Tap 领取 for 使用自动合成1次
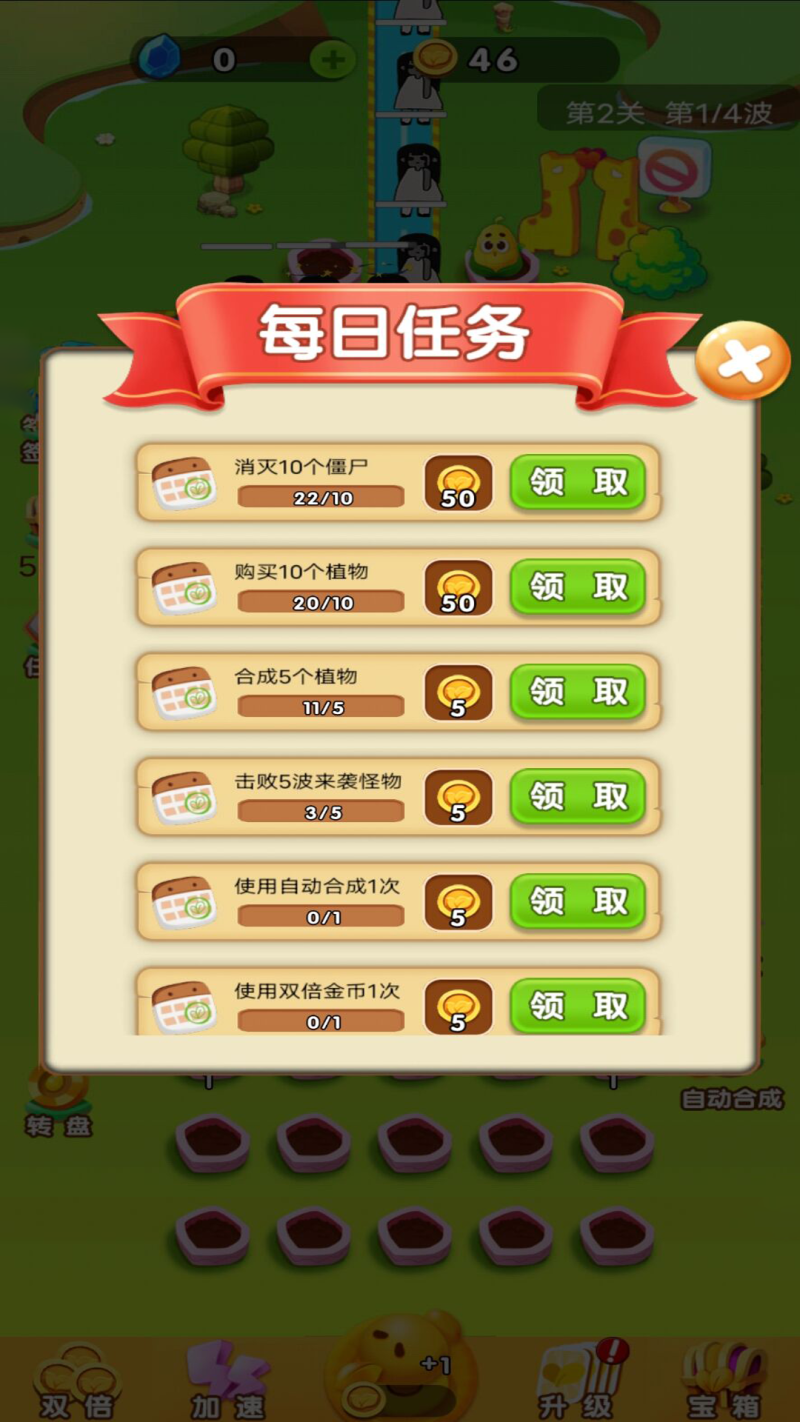Screen dimensions: 800x1422 pos(578,901)
